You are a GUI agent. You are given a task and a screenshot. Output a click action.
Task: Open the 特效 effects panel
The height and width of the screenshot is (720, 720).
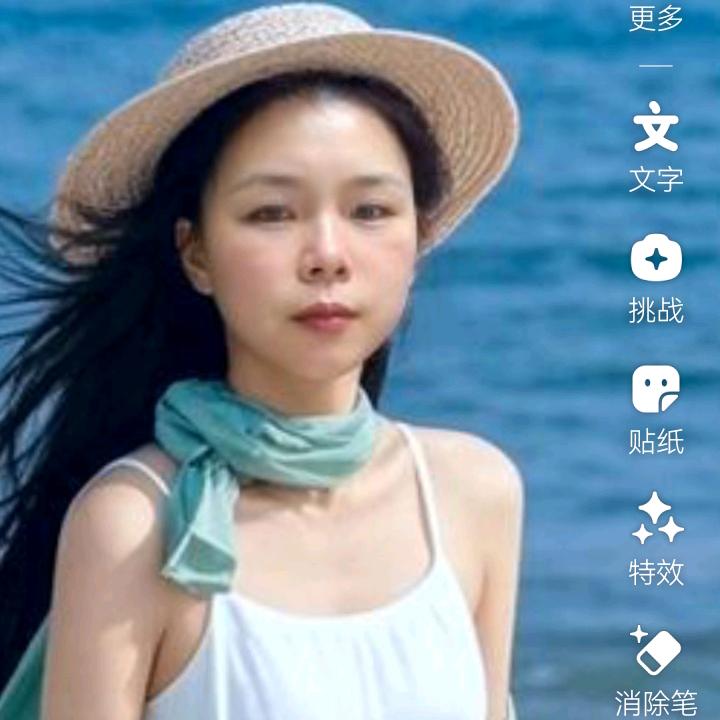pyautogui.click(x=656, y=539)
